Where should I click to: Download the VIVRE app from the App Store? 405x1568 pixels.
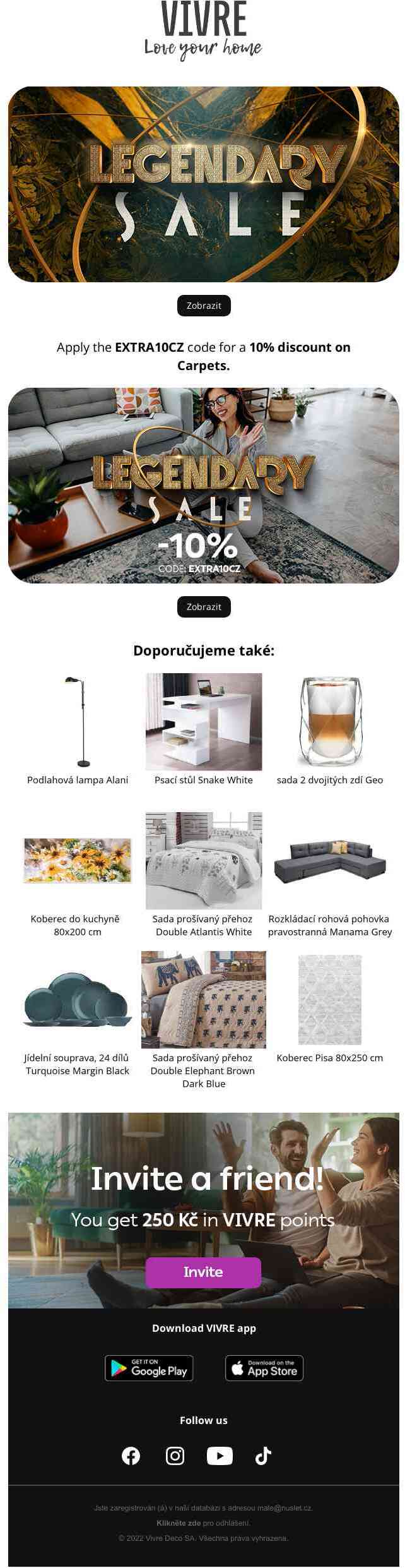pos(264,1368)
